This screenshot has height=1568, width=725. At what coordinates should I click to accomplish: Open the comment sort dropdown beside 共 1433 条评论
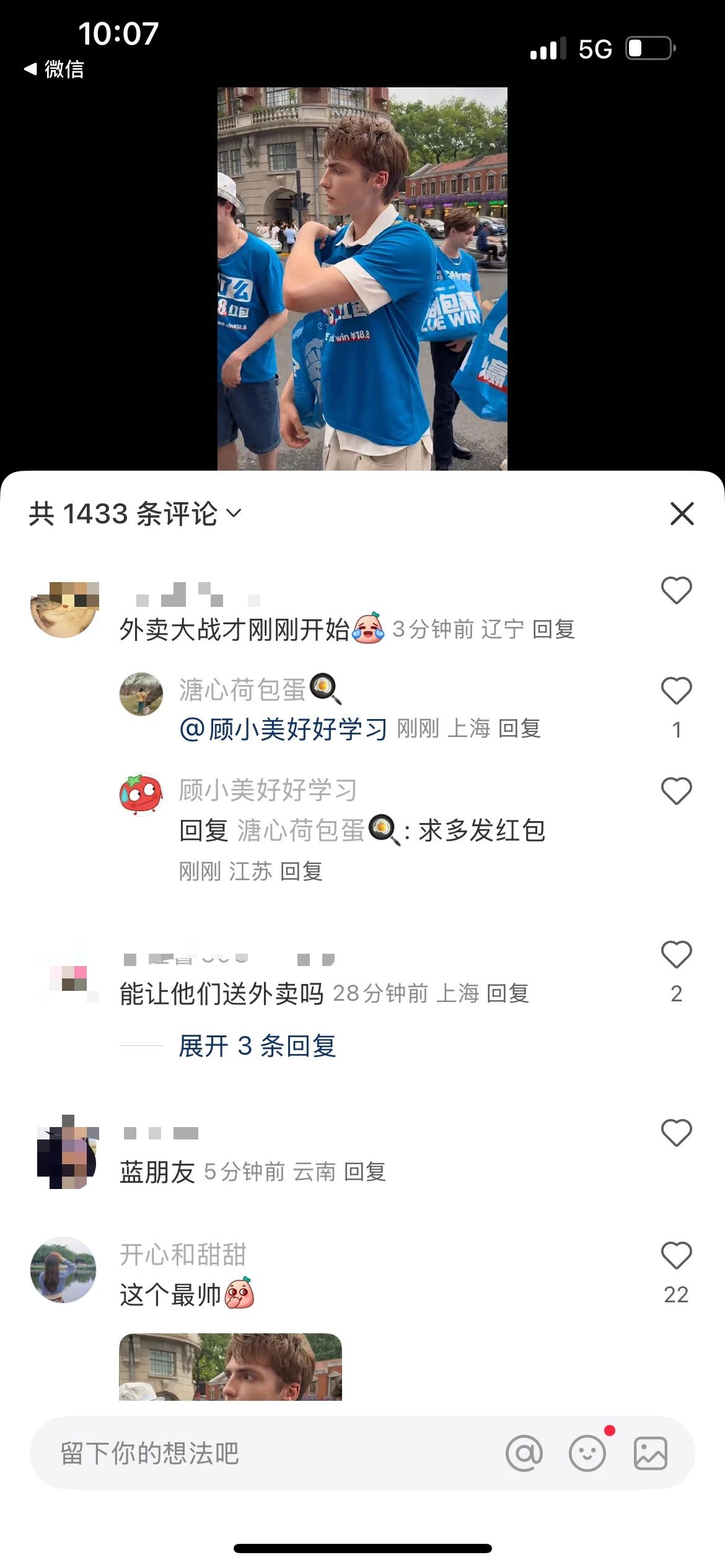point(234,513)
